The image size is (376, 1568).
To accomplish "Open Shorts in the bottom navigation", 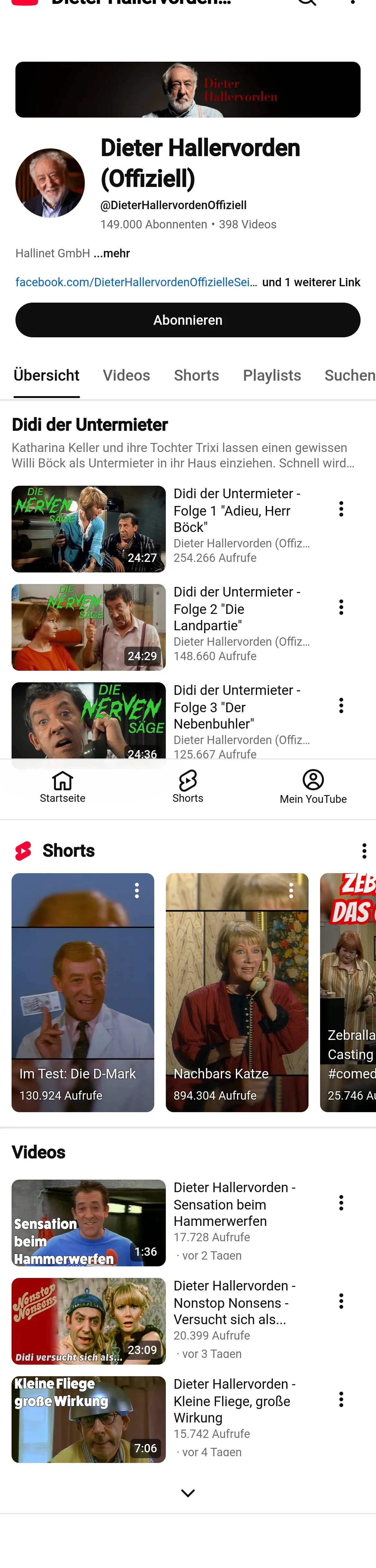I will tap(188, 787).
